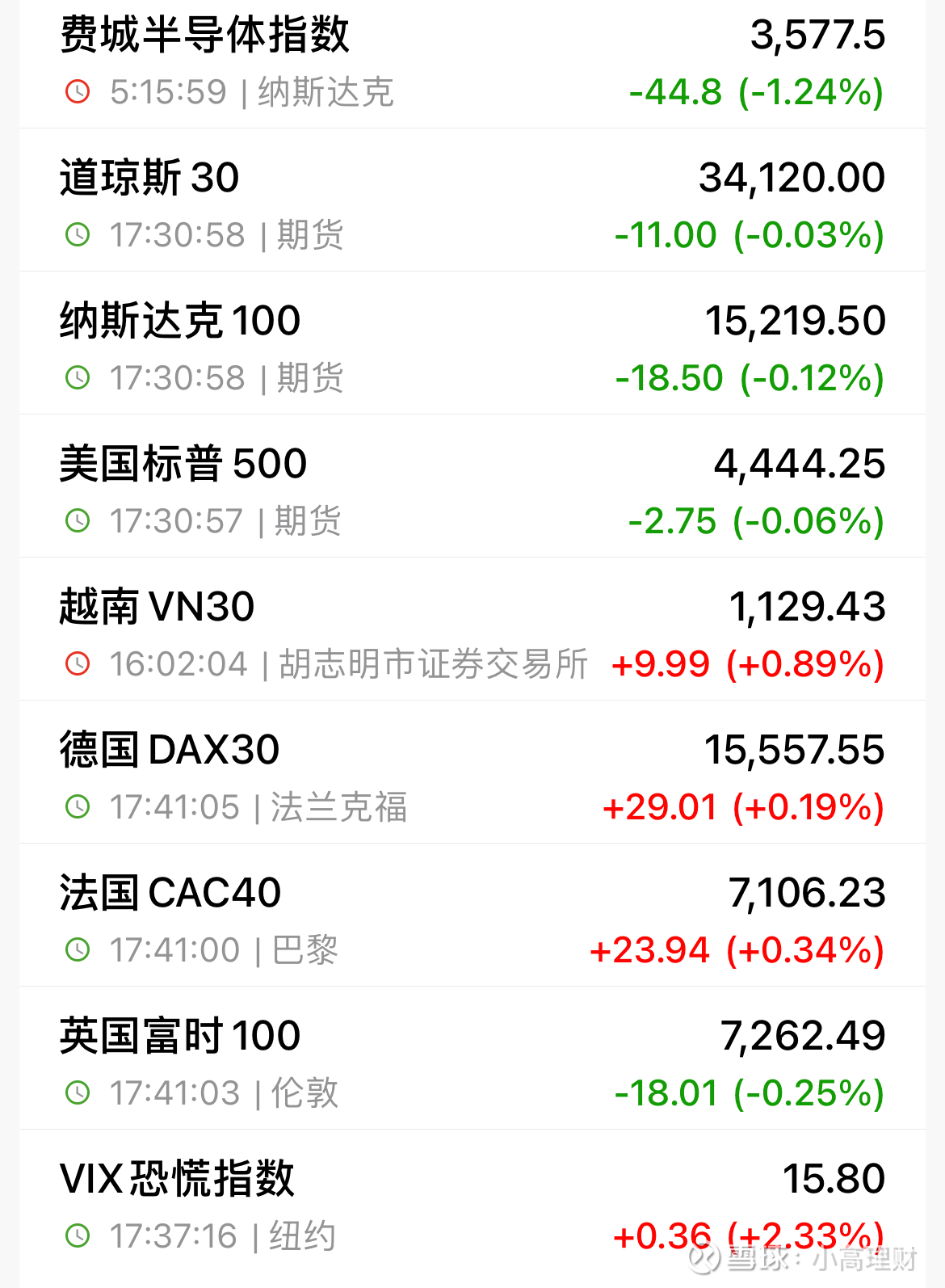Click the gray clock icon beside 德国DAX30
This screenshot has height=1288, width=945.
(x=78, y=806)
